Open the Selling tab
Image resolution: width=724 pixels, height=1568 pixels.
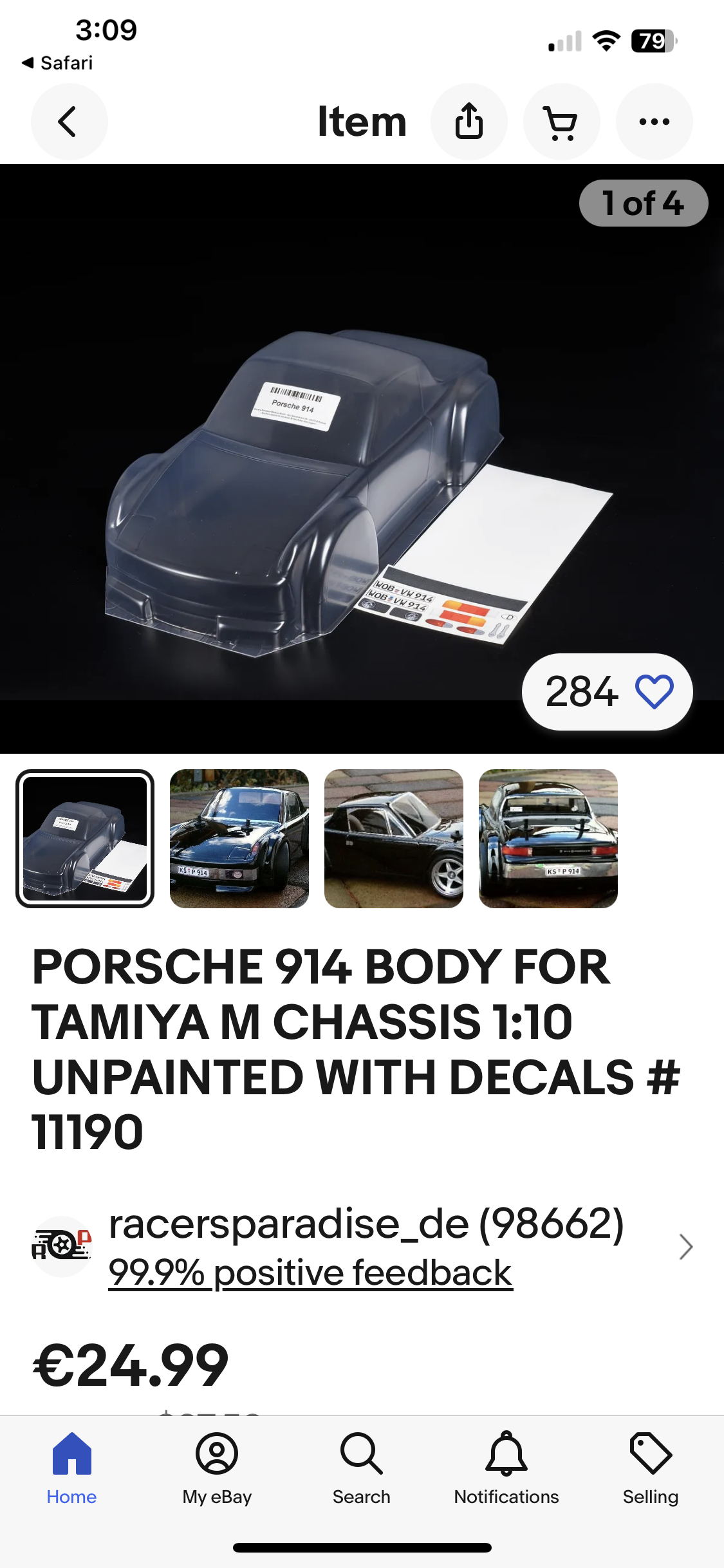[651, 1468]
